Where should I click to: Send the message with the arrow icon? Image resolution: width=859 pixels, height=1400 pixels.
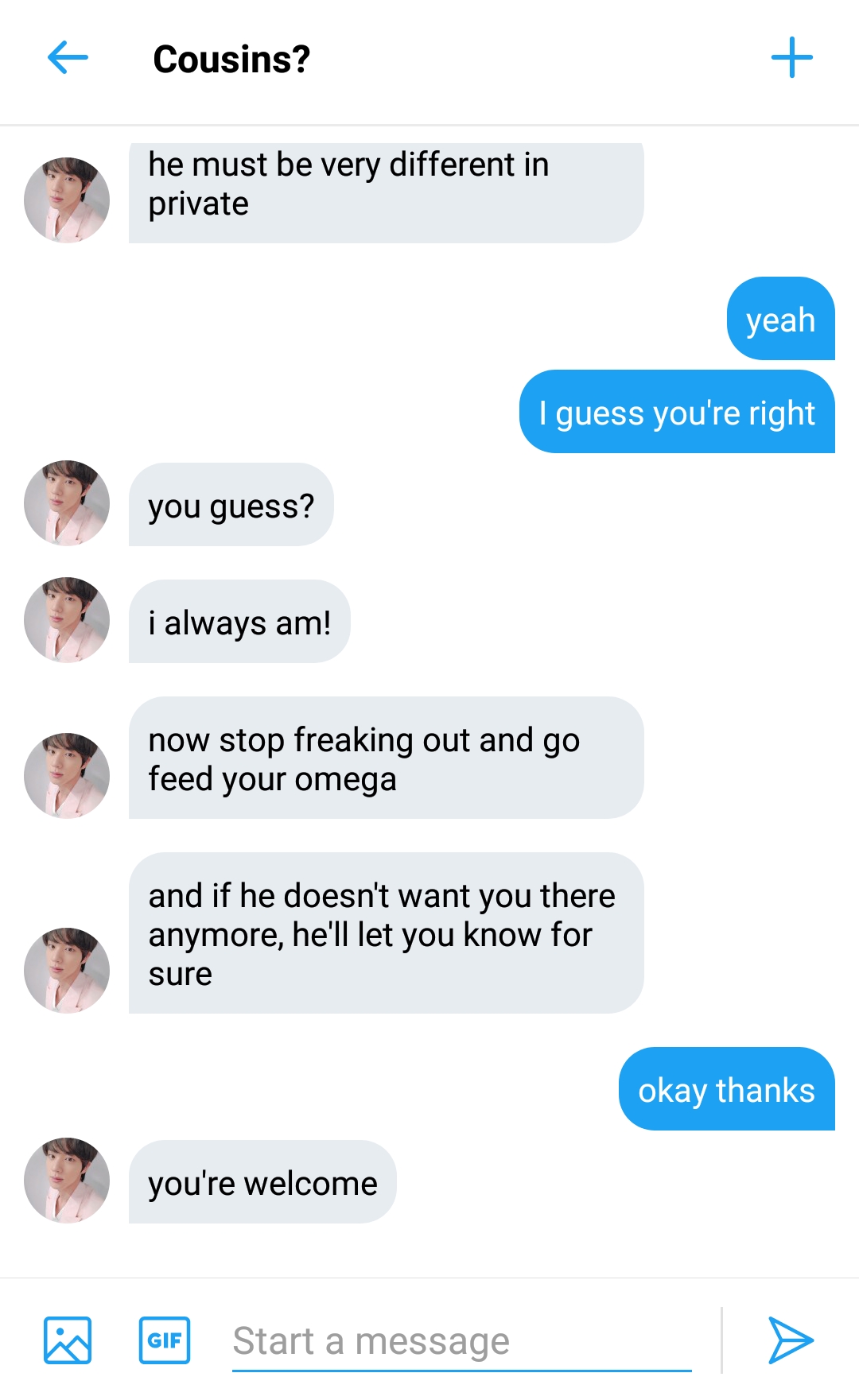pyautogui.click(x=791, y=1340)
